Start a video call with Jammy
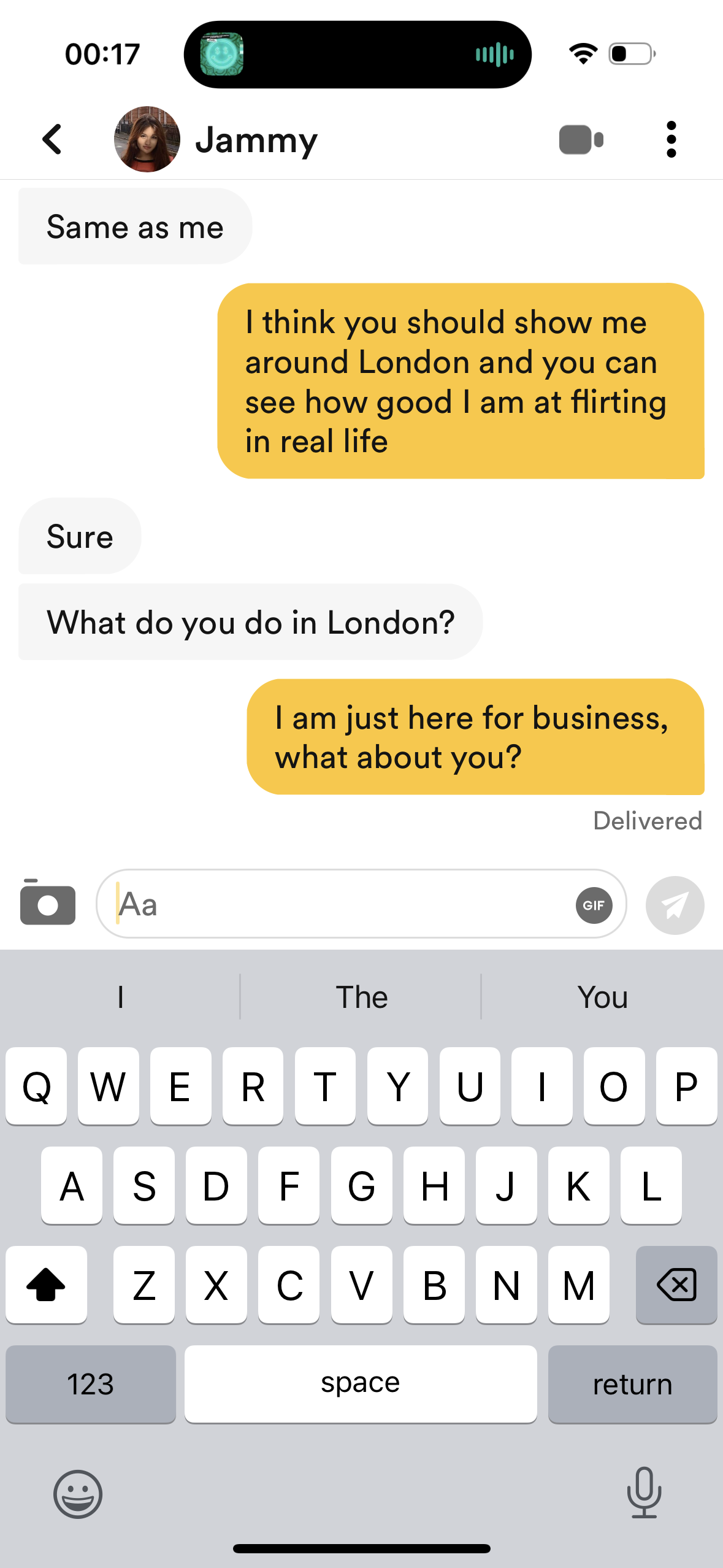Screen dimensions: 723x1568 (x=580, y=140)
